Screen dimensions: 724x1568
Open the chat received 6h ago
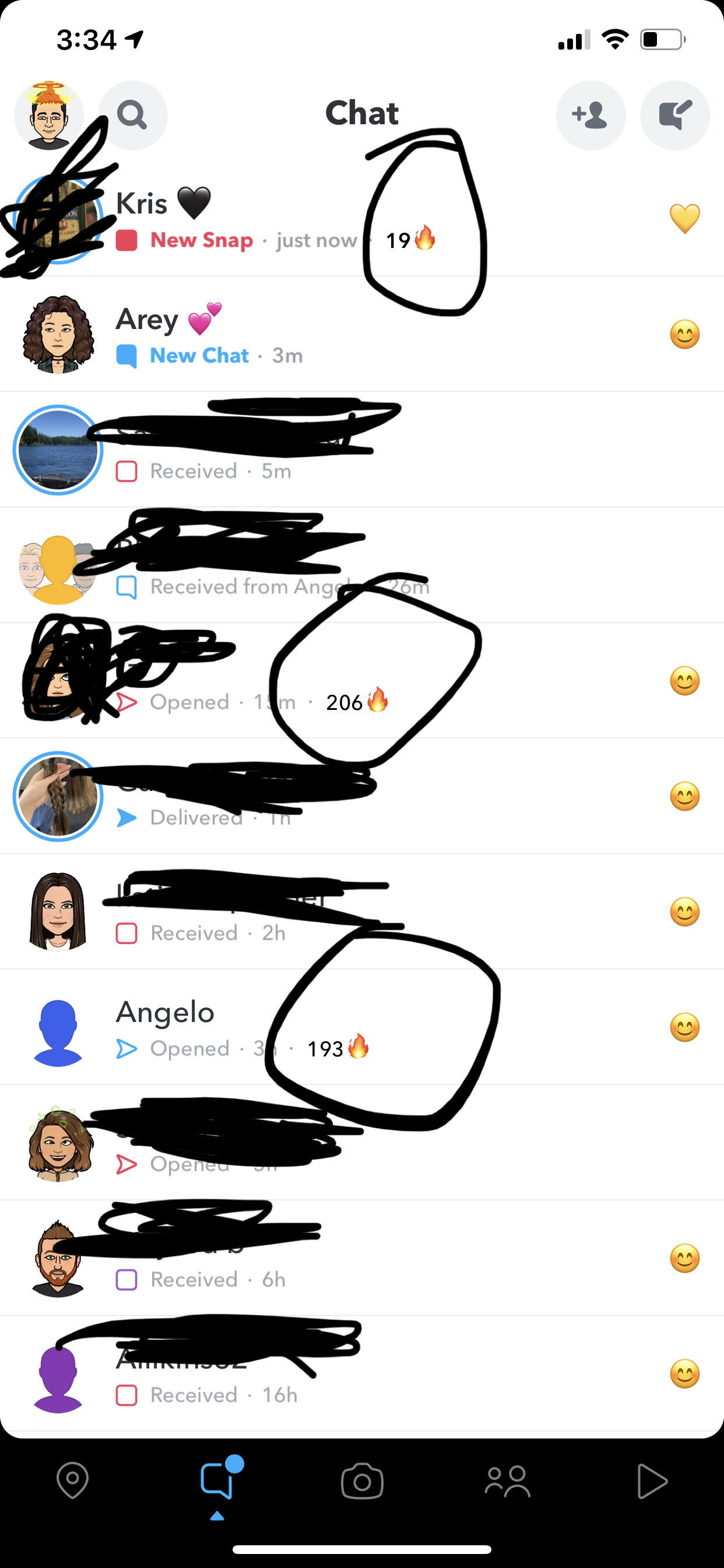(x=365, y=1259)
